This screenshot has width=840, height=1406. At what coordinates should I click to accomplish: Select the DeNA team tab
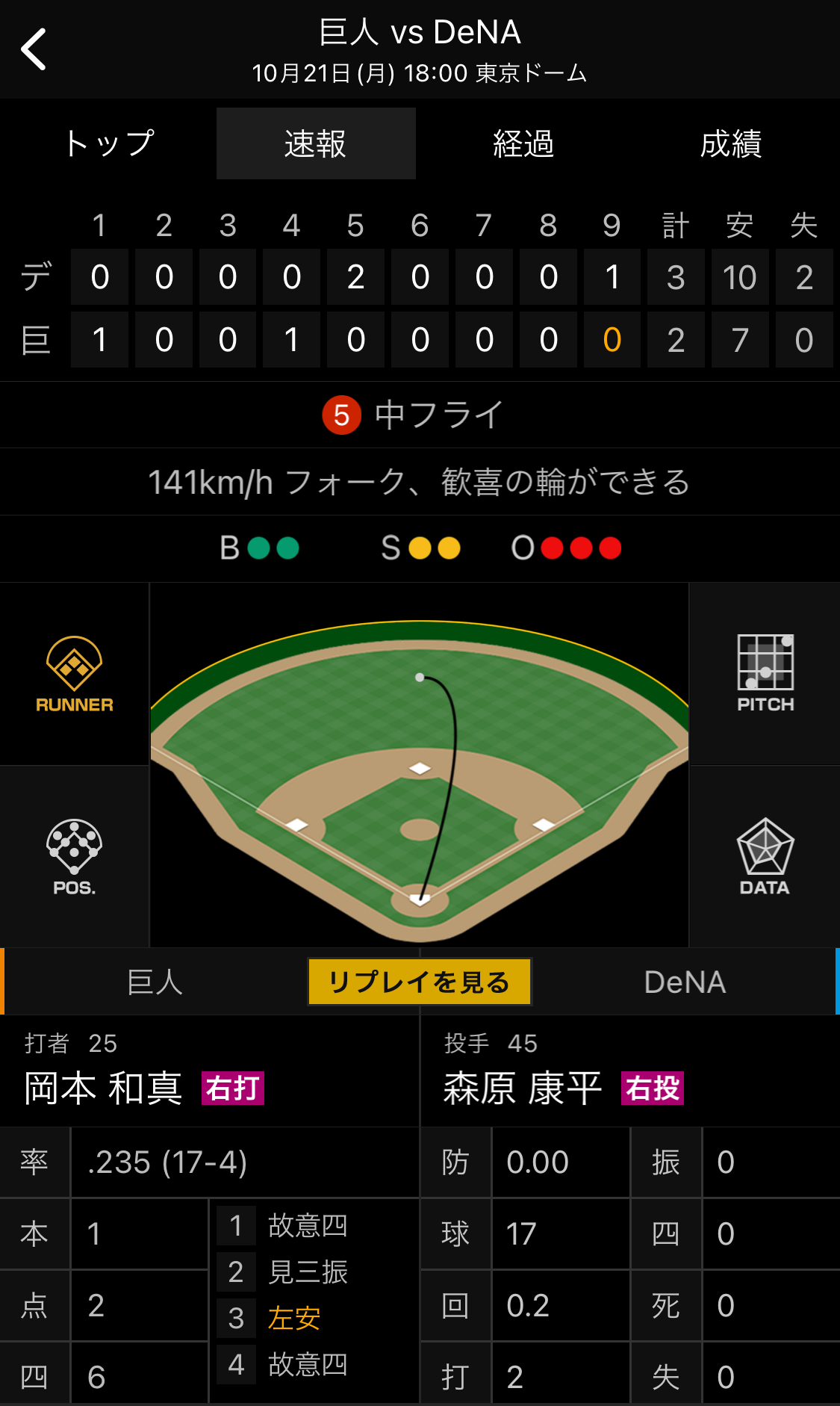(685, 982)
